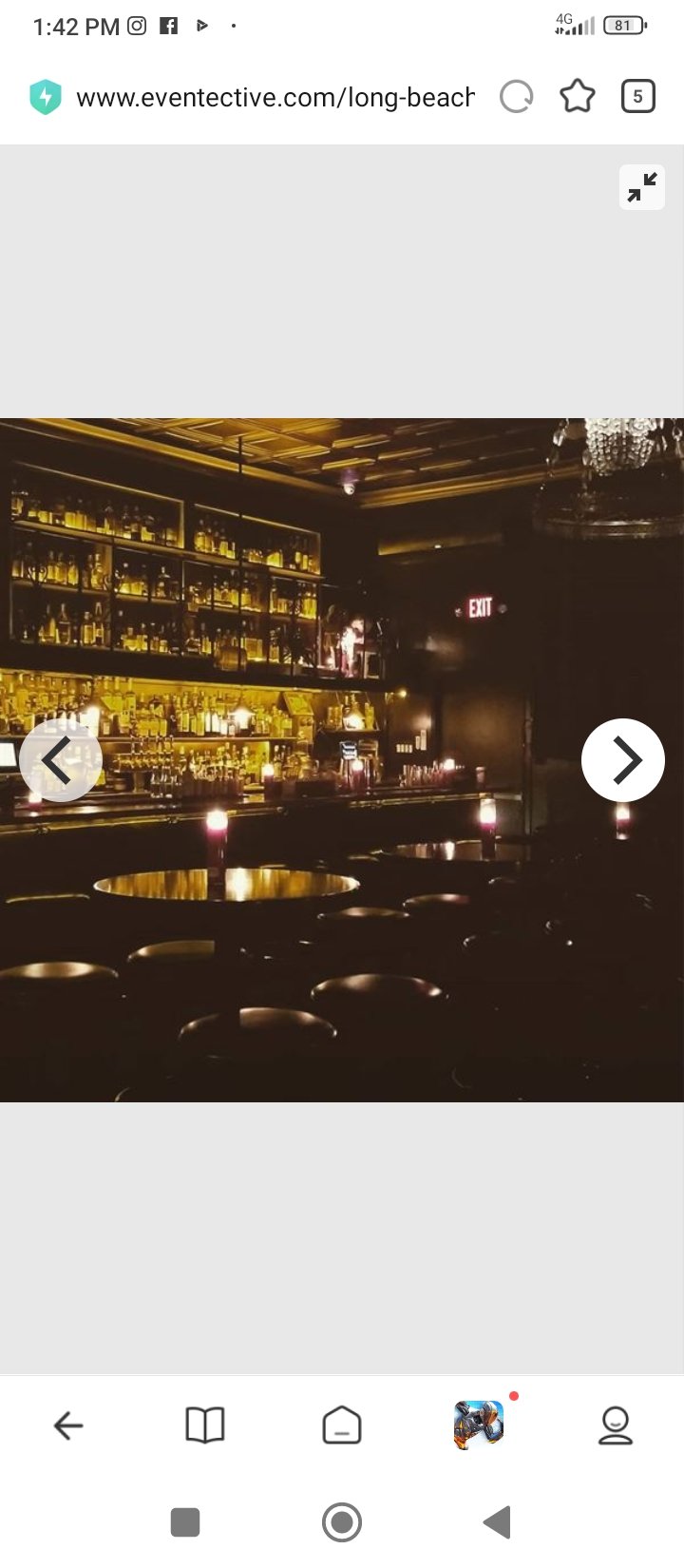The width and height of the screenshot is (684, 1568).
Task: Open the profile account icon
Action: (x=616, y=1425)
